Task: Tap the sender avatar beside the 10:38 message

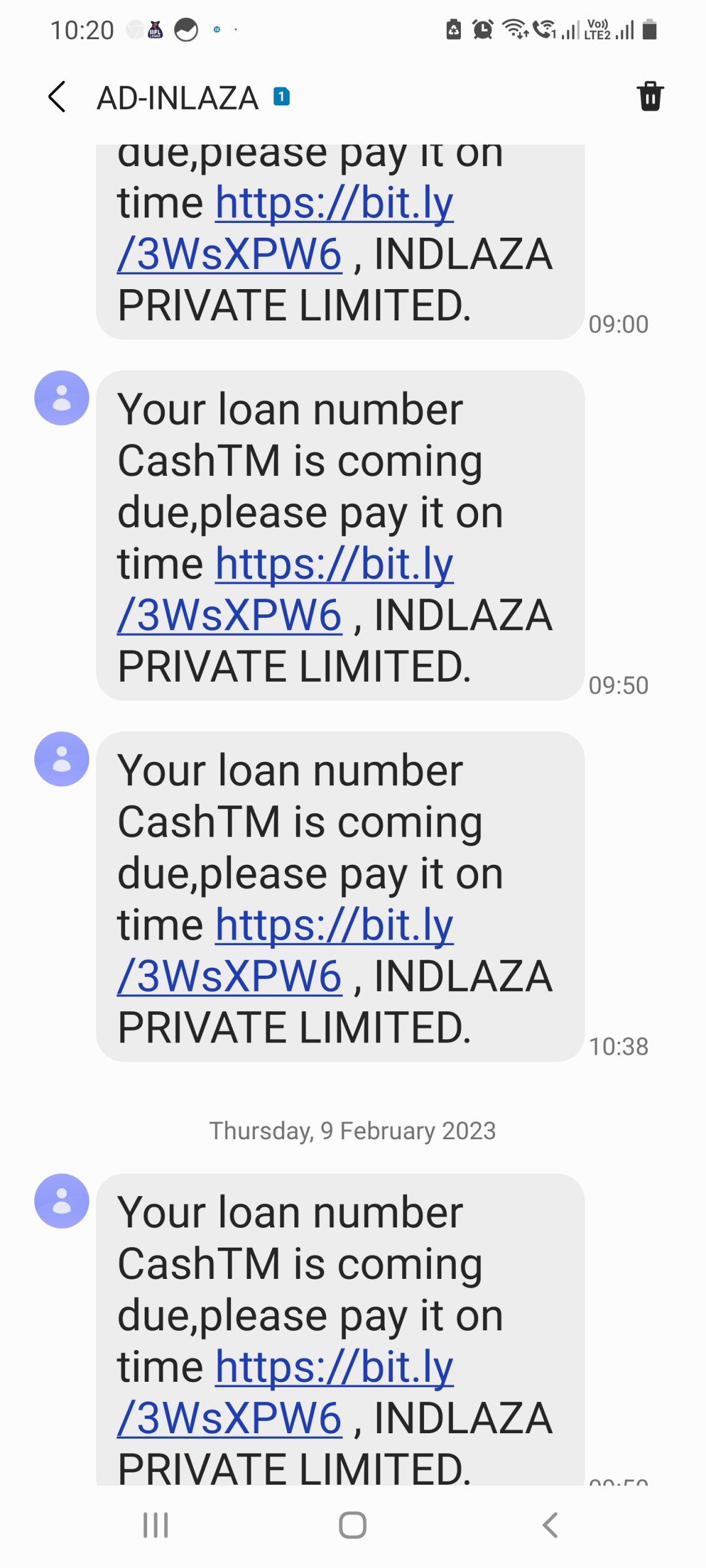Action: coord(62,759)
